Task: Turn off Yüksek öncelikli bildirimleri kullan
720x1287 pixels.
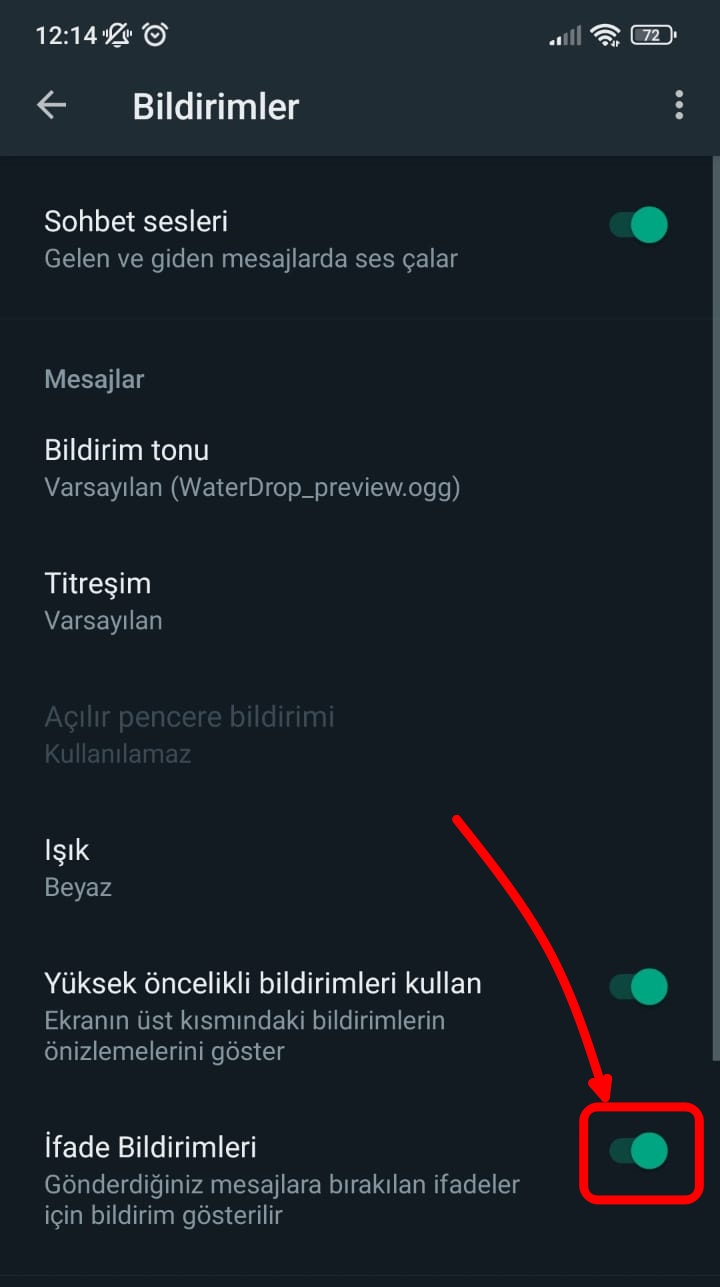Action: click(638, 986)
